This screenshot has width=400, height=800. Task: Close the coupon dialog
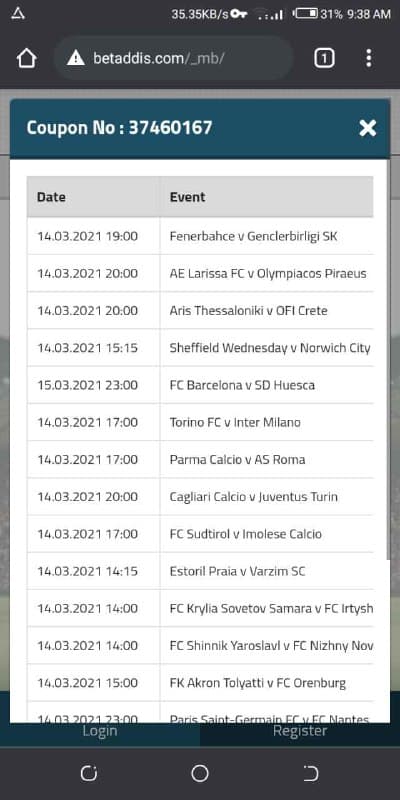367,128
